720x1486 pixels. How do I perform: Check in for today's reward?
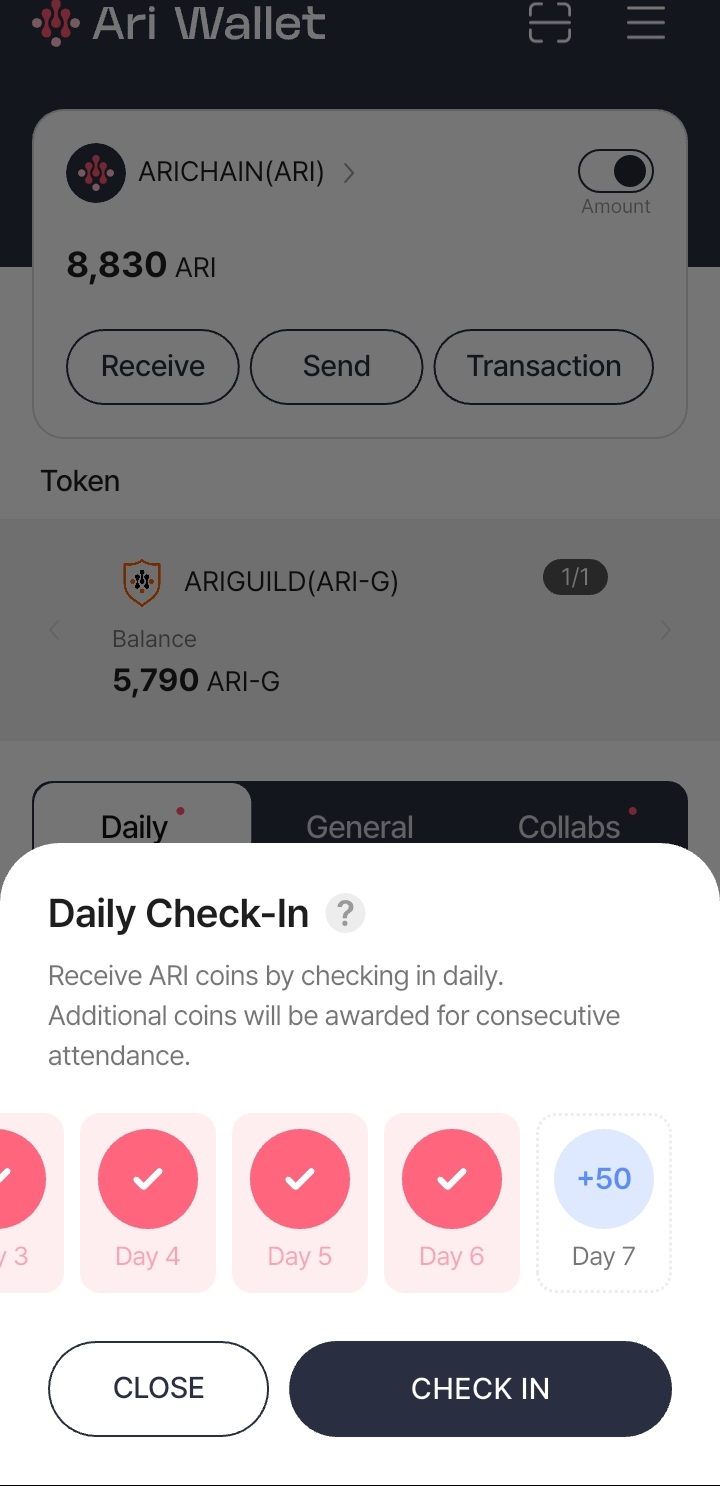point(480,1388)
